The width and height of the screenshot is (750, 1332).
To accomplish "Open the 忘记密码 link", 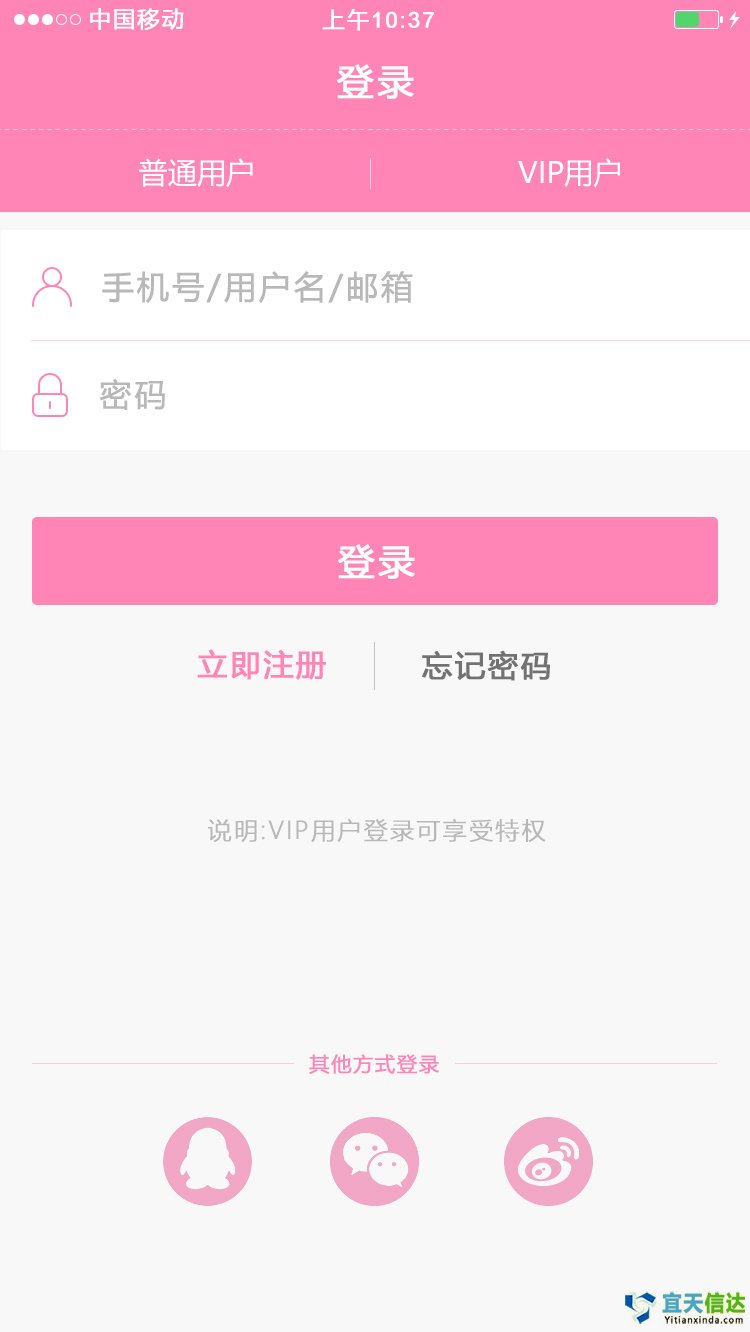I will point(486,666).
